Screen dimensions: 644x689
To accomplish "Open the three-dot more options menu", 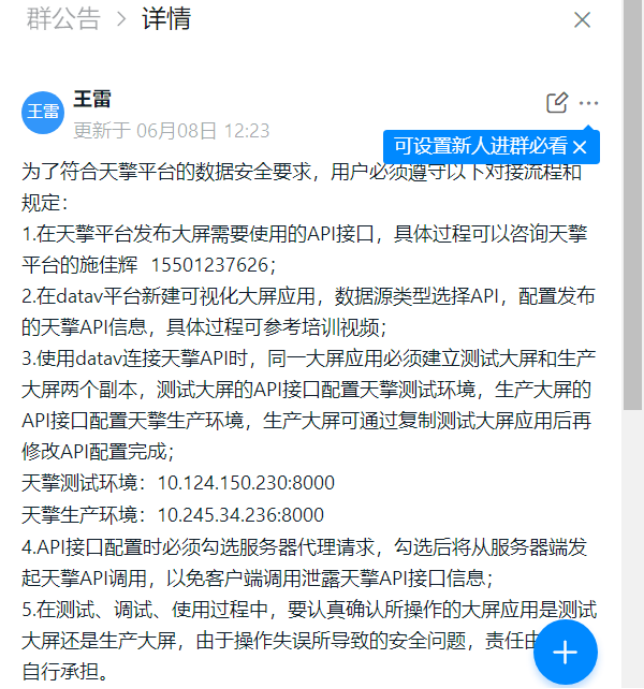I will click(589, 102).
